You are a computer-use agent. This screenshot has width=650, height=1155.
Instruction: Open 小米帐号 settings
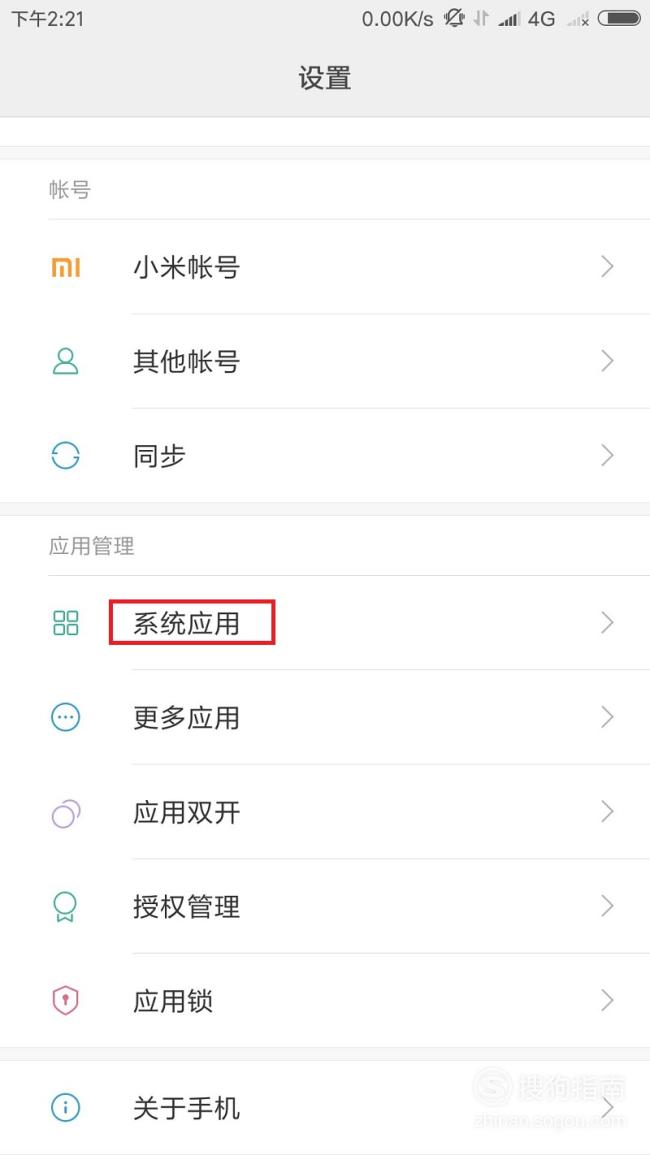point(325,267)
